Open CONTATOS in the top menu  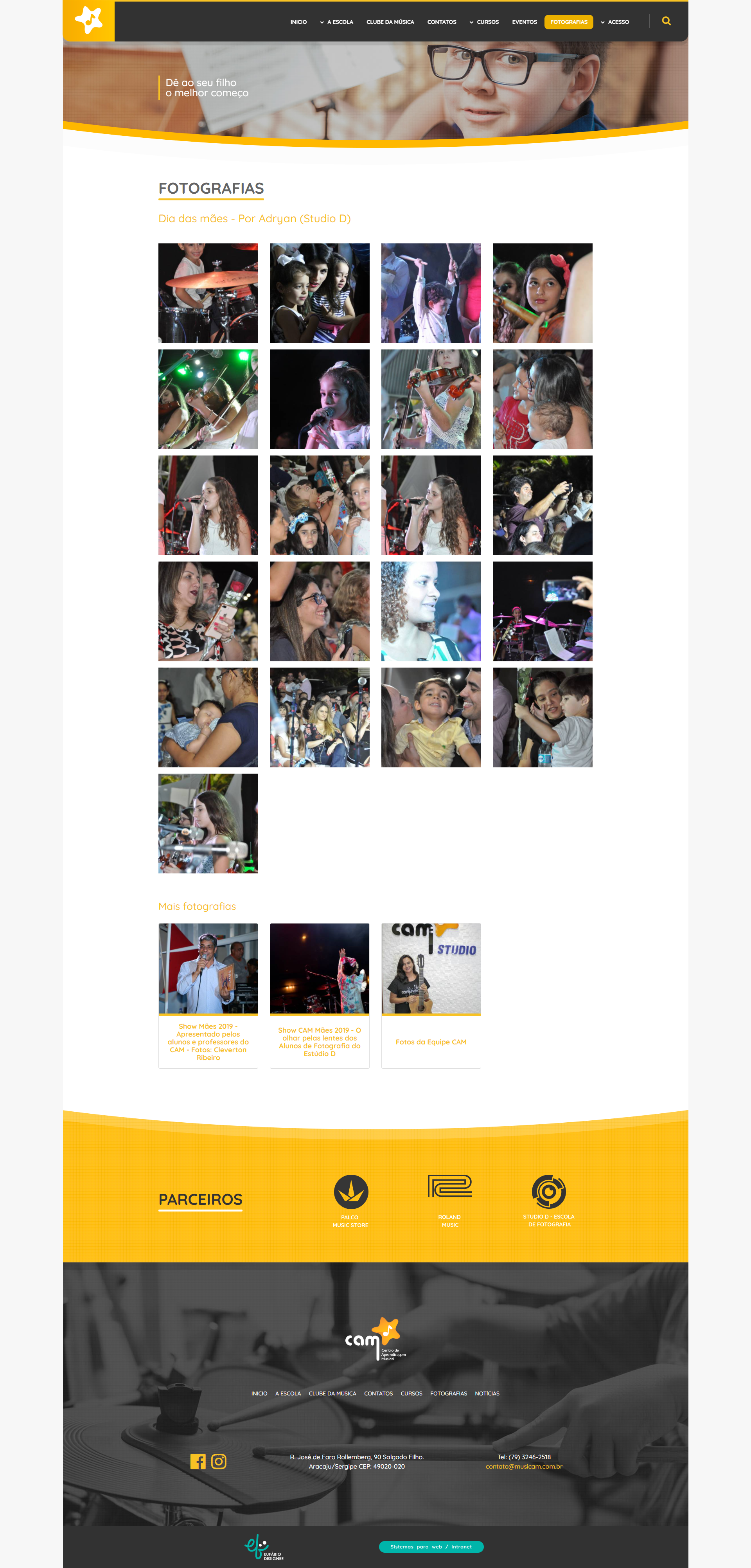point(441,22)
